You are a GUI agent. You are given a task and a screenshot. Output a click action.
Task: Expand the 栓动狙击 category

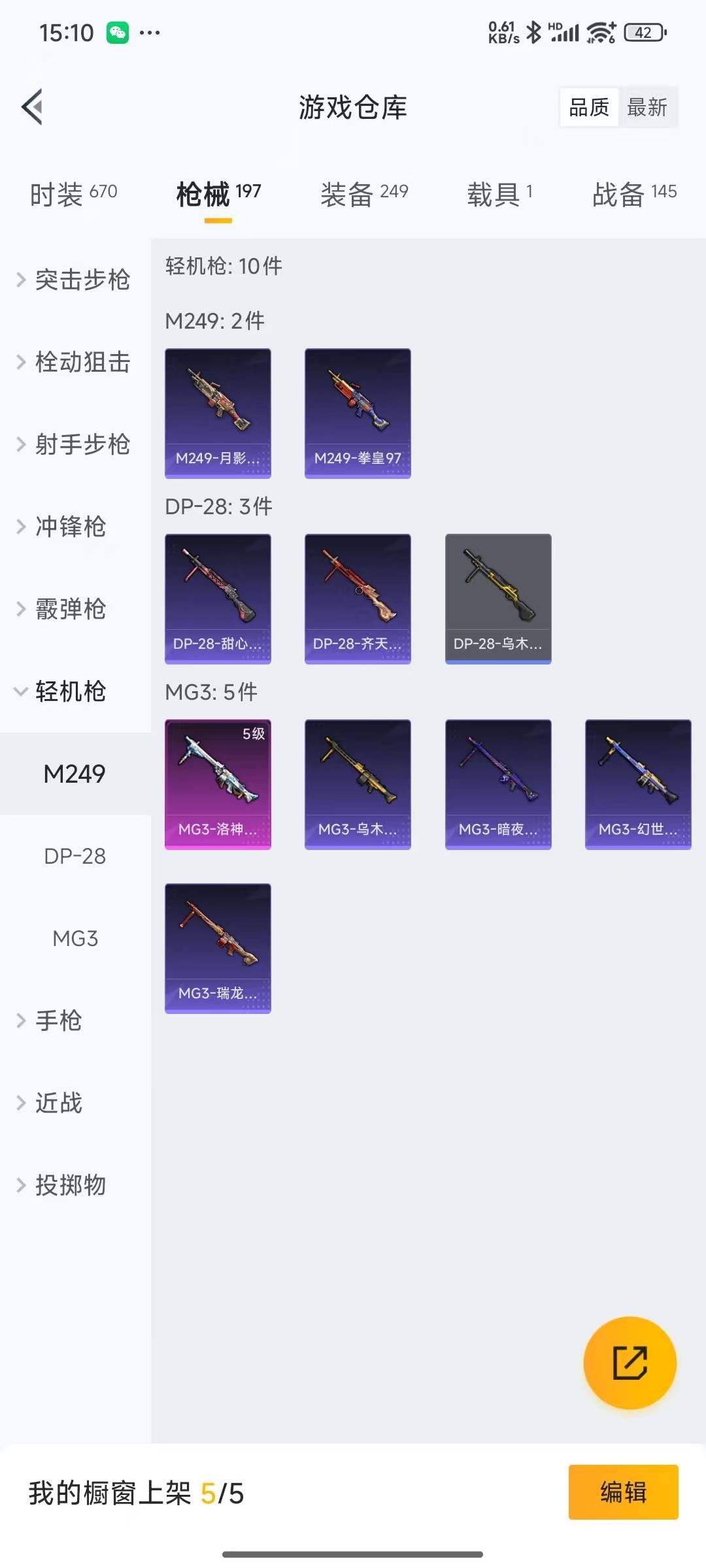coord(74,362)
